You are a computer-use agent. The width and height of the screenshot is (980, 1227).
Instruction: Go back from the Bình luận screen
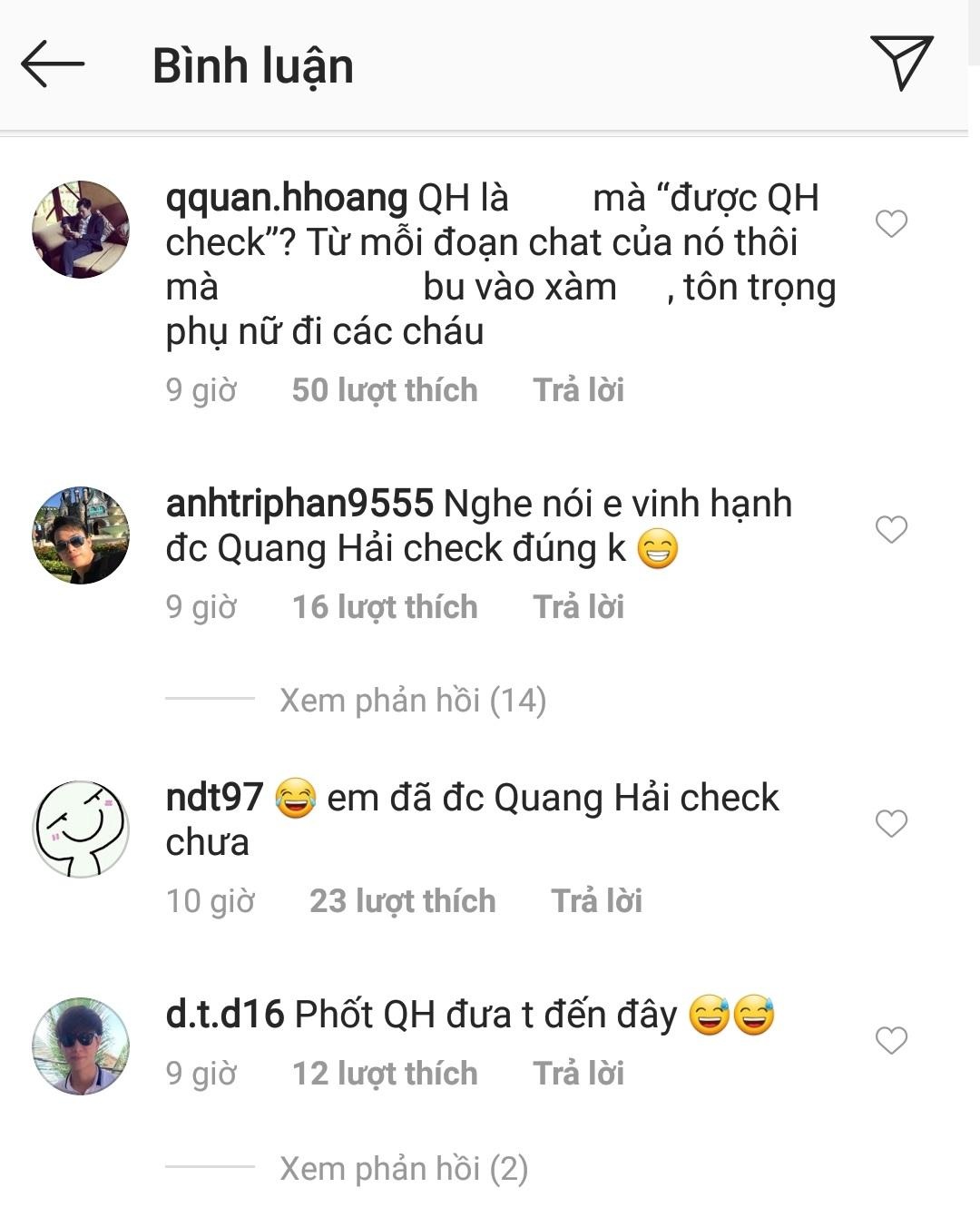click(53, 64)
